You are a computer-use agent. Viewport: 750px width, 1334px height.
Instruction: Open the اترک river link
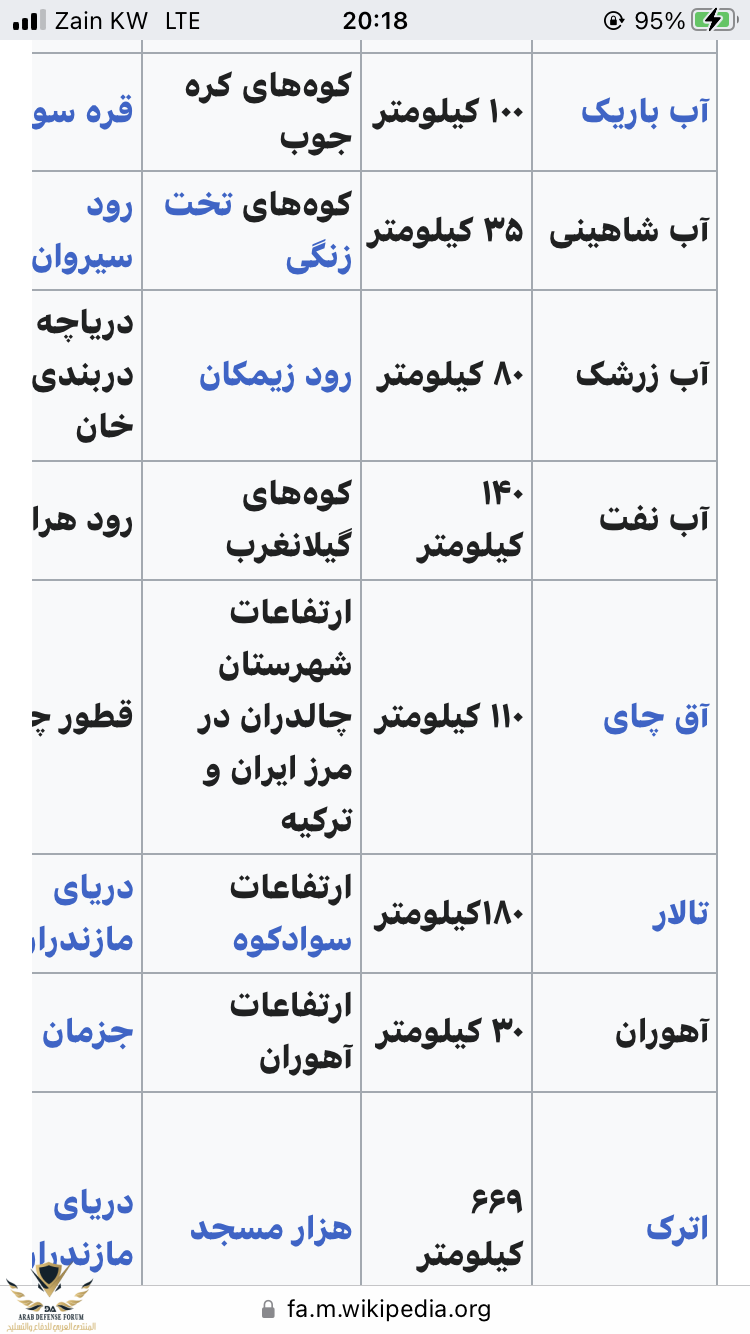[x=677, y=1228]
